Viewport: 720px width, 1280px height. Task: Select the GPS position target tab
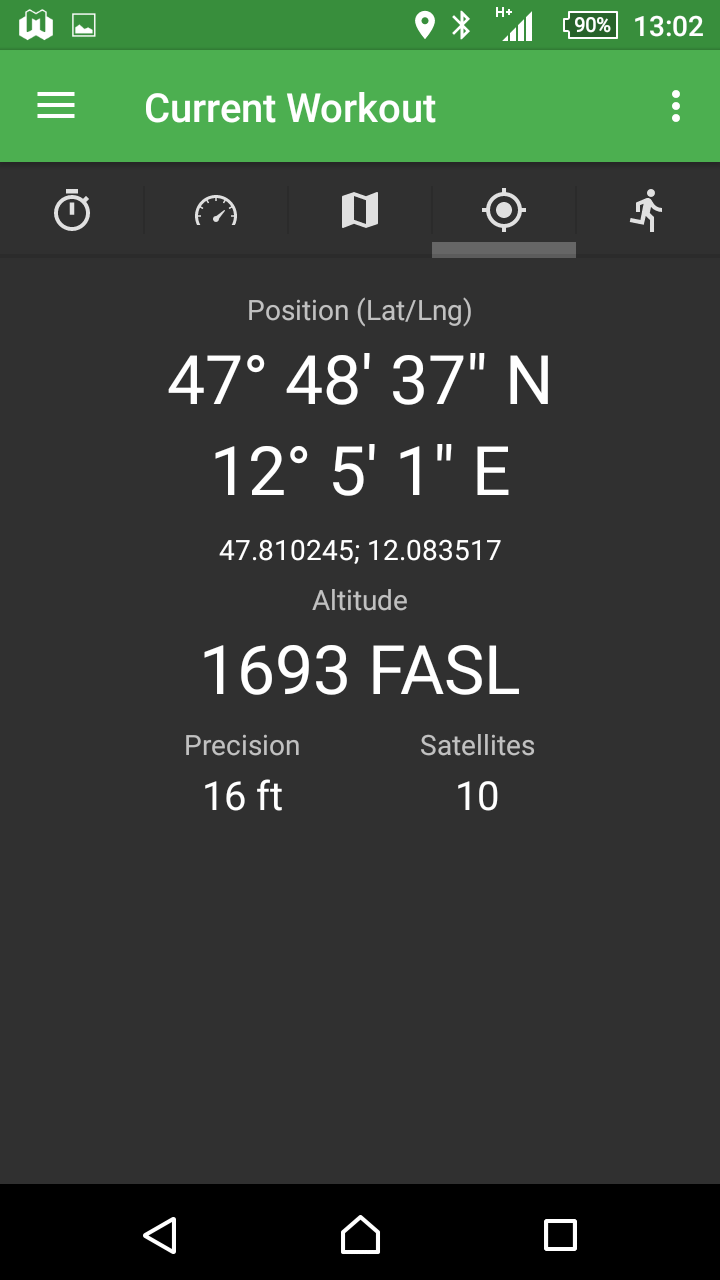pos(504,210)
